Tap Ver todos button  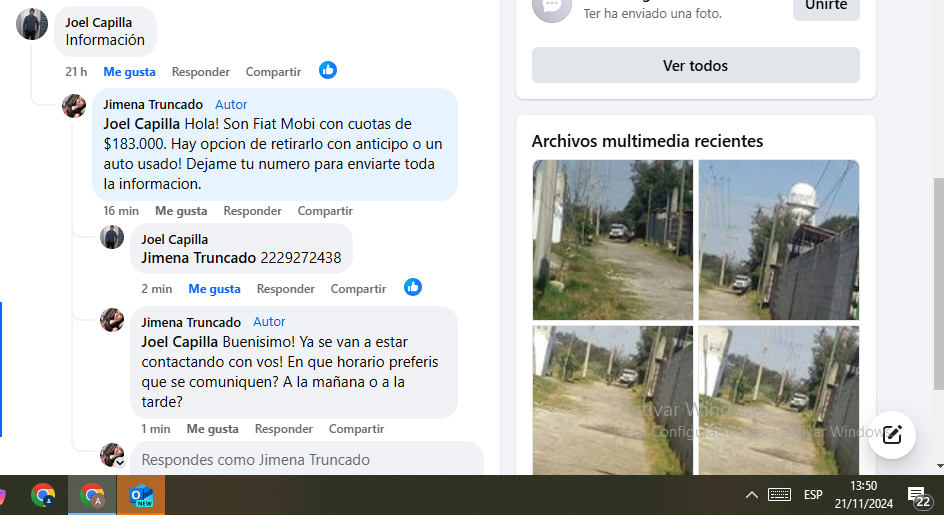pyautogui.click(x=695, y=66)
